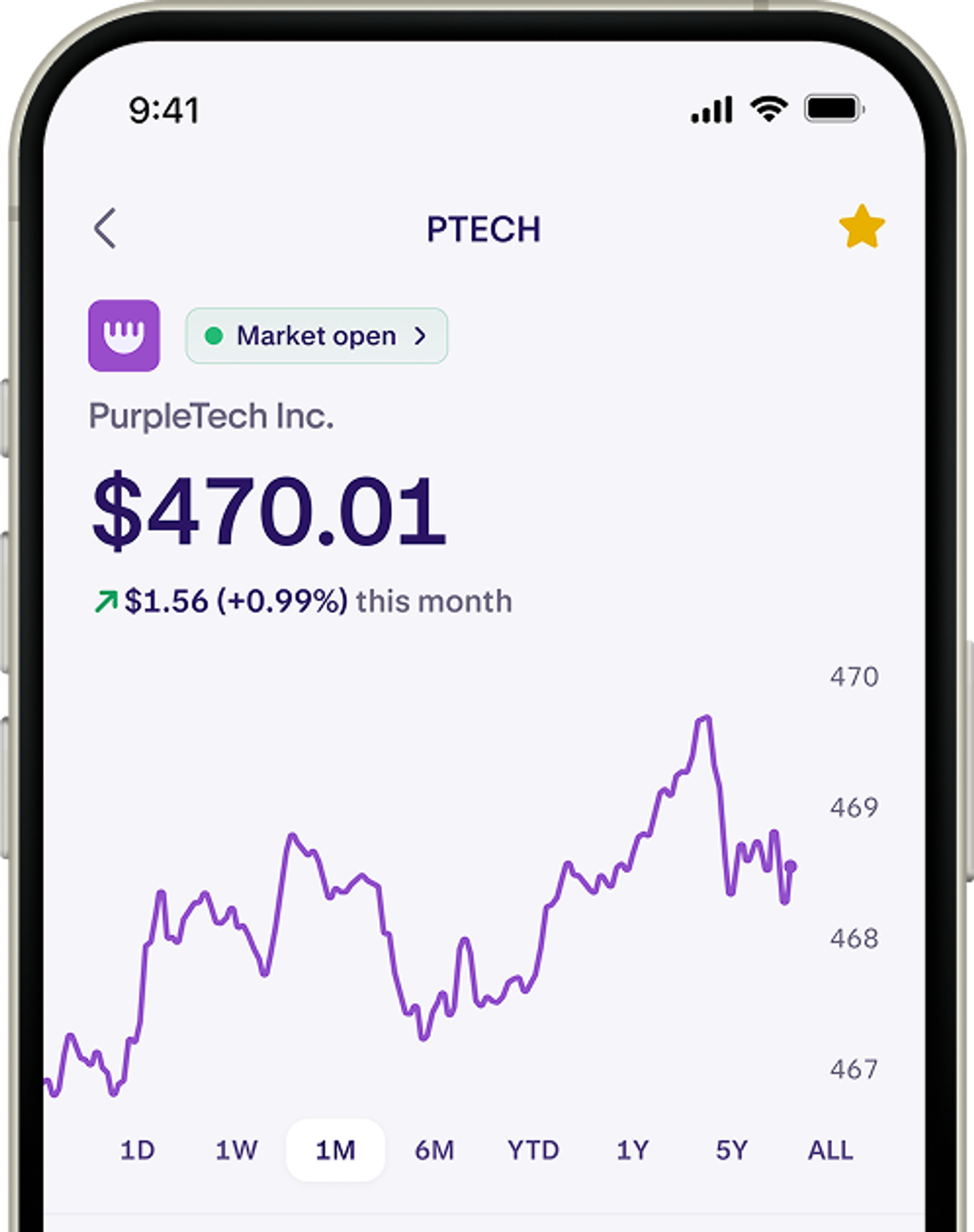This screenshot has width=974, height=1232.
Task: Enable the 1D chart view
Action: 138,1148
